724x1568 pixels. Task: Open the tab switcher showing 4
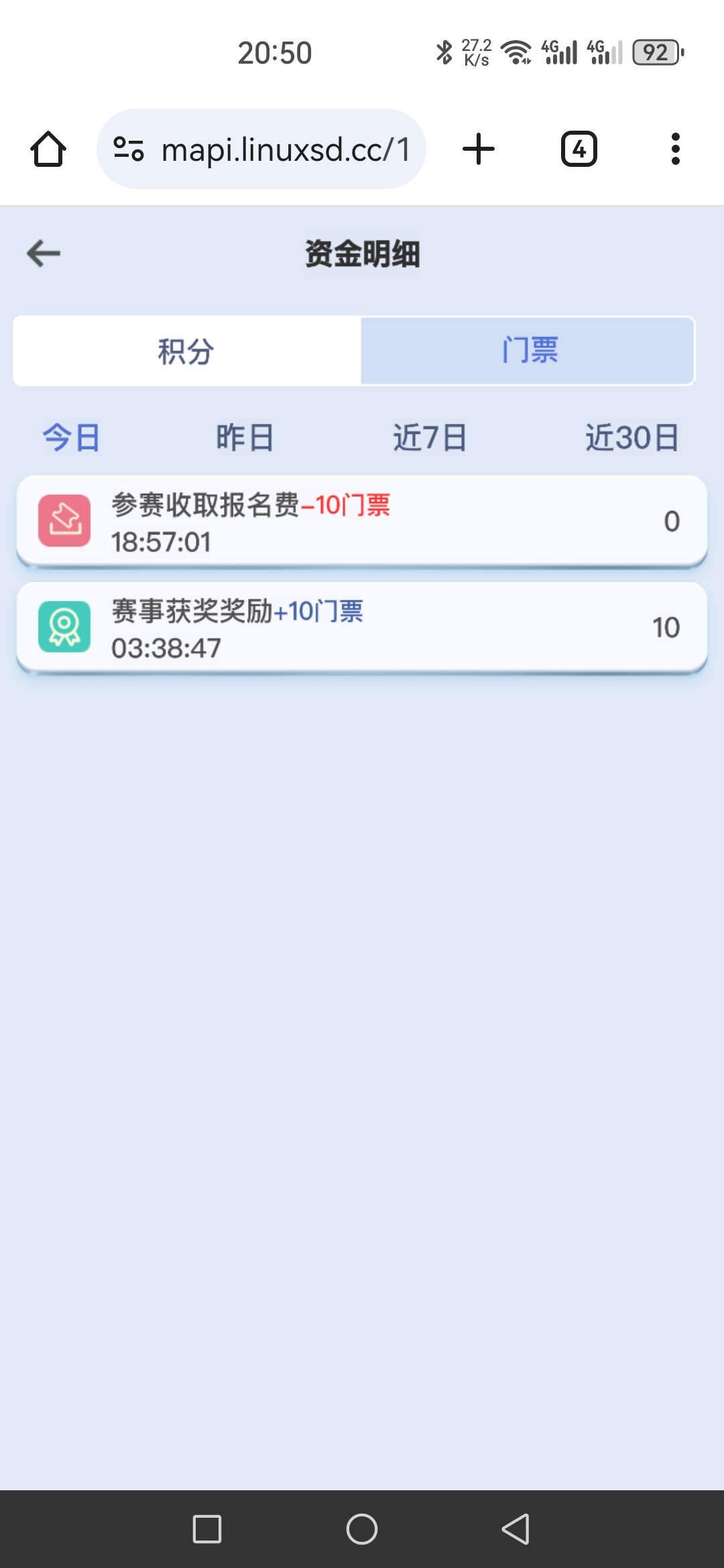[579, 149]
